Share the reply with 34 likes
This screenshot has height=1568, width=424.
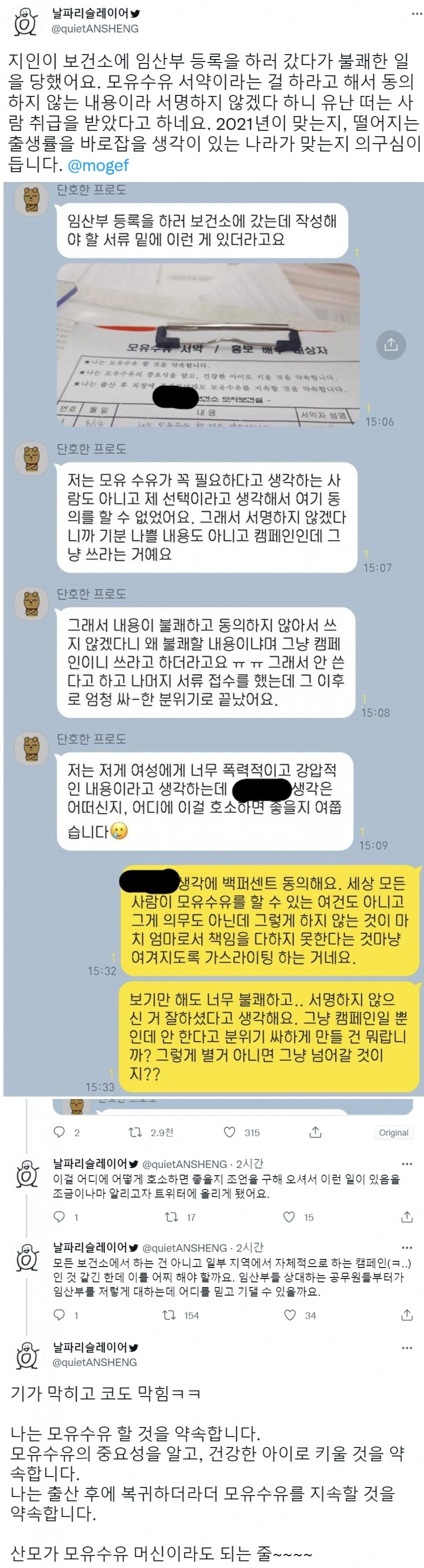[x=407, y=1315]
